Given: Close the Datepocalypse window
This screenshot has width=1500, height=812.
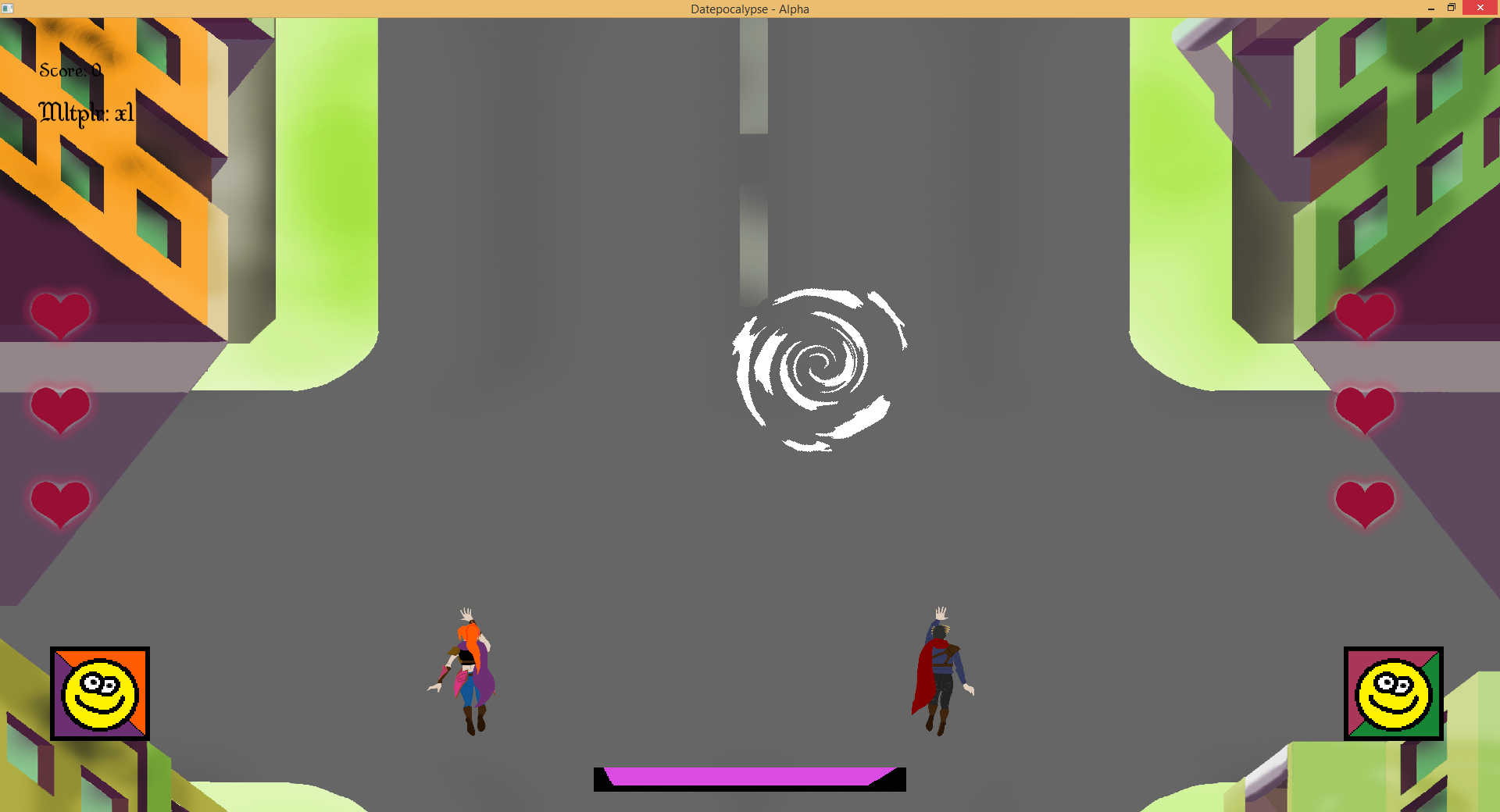Looking at the screenshot, I should (x=1480, y=8).
